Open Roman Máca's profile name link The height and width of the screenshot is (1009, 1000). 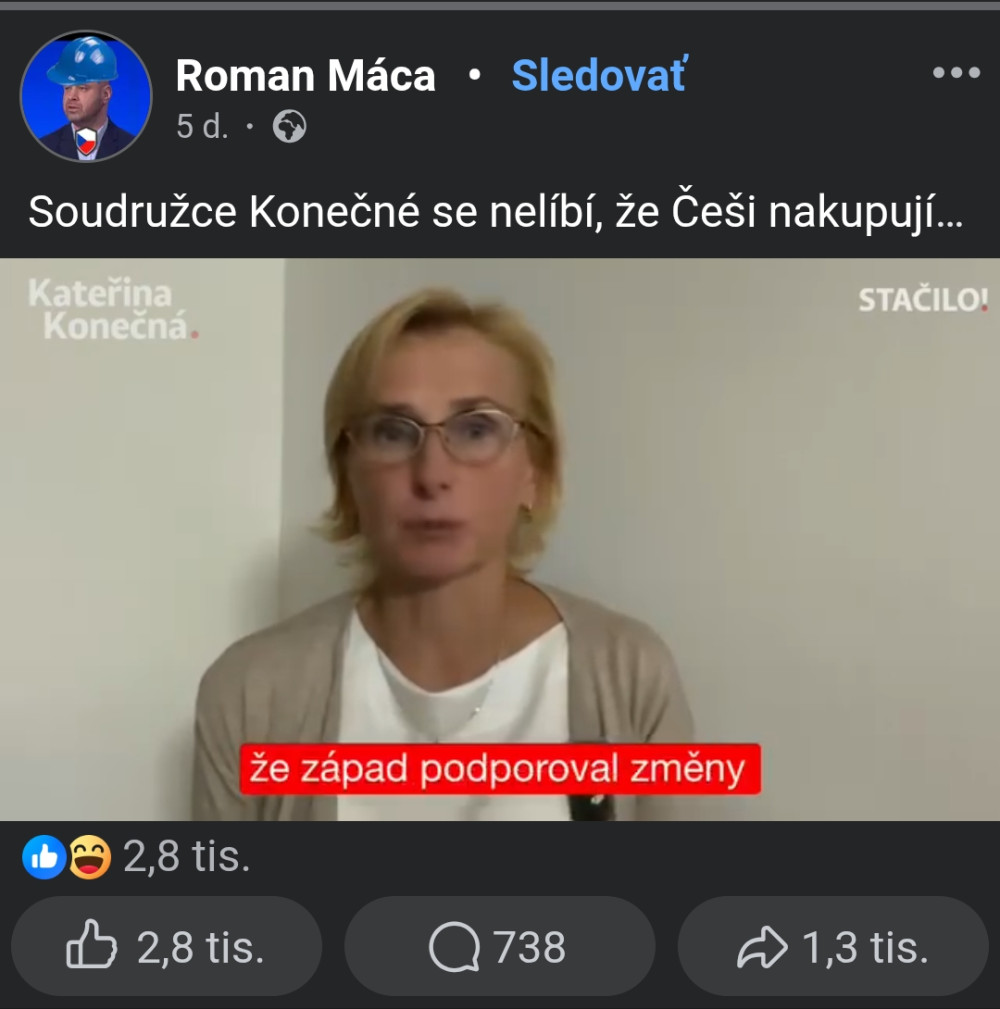[x=305, y=76]
